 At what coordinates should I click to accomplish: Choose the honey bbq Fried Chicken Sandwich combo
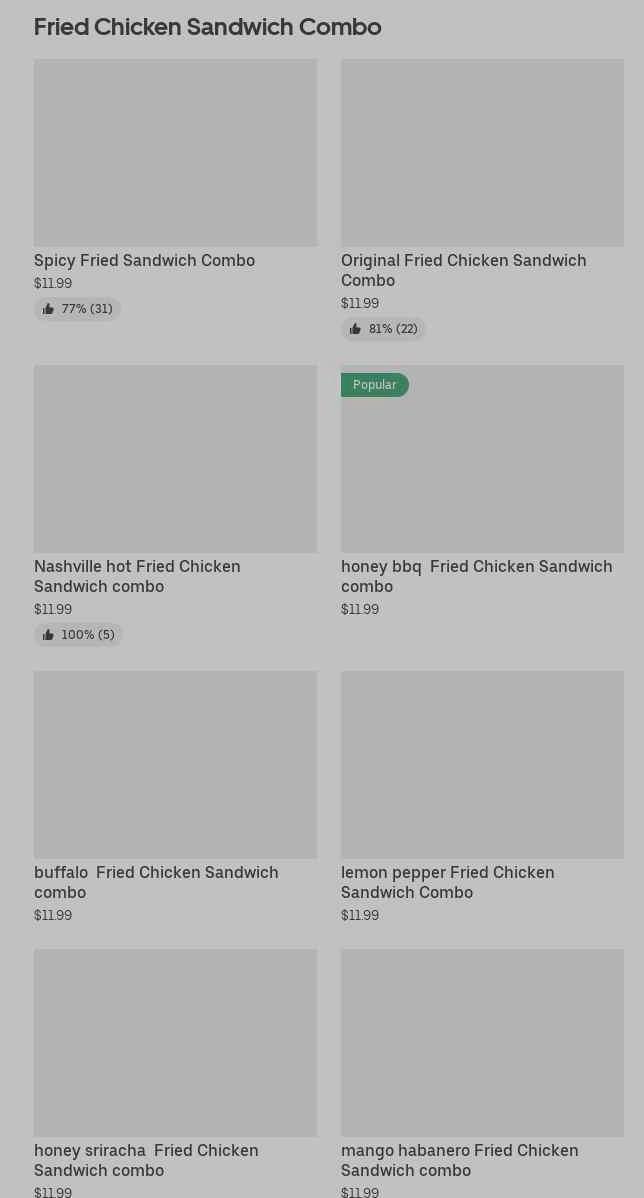(x=482, y=459)
